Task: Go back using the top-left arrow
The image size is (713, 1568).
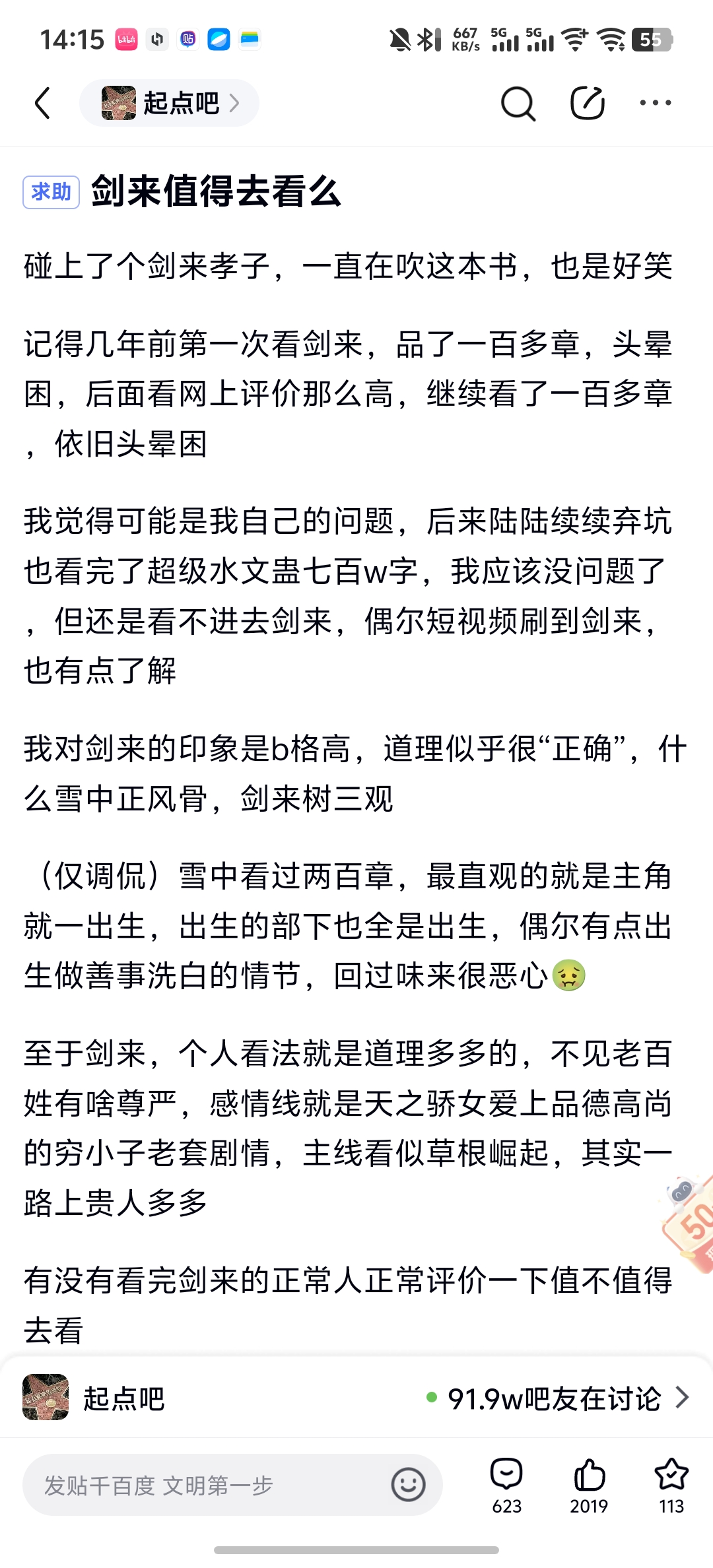Action: click(x=42, y=103)
